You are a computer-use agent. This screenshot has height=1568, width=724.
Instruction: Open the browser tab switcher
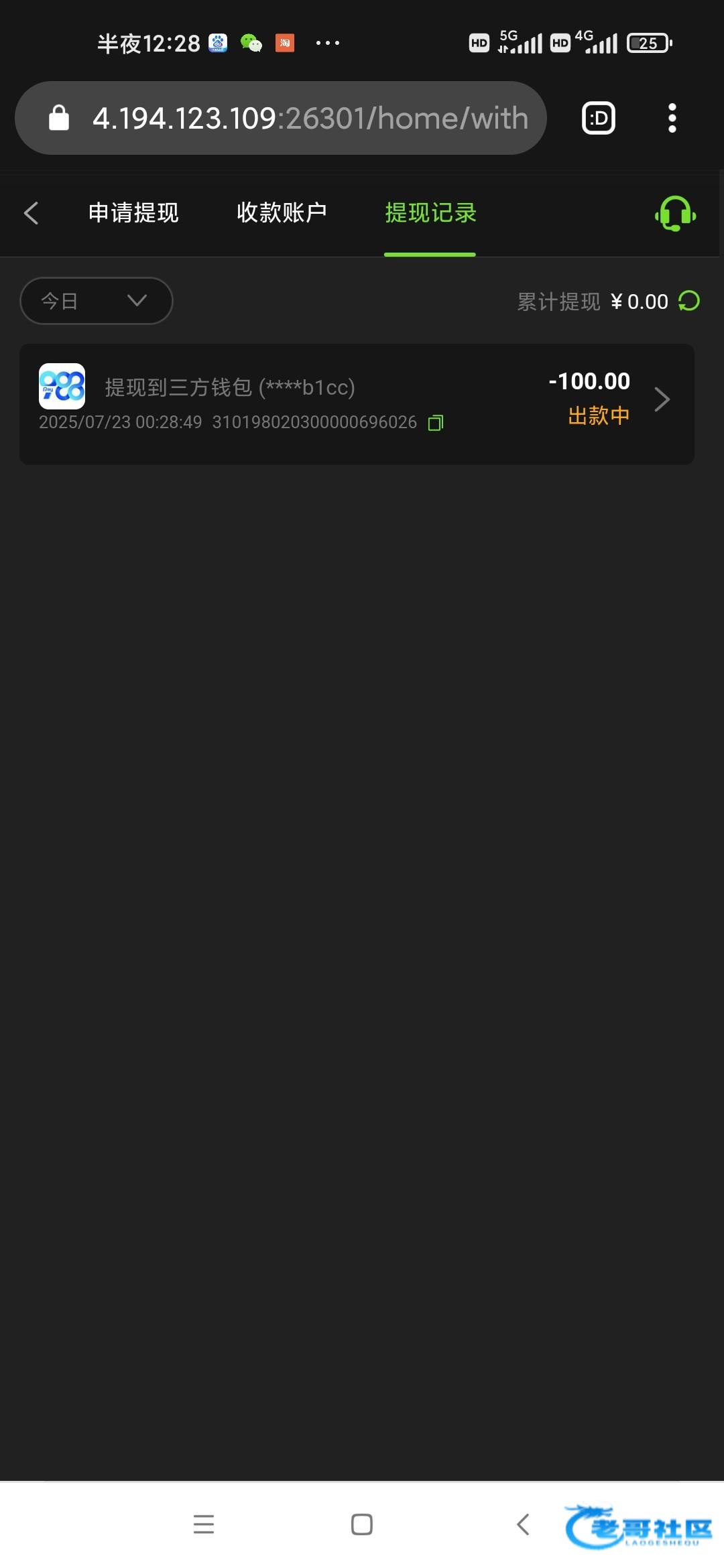[599, 118]
